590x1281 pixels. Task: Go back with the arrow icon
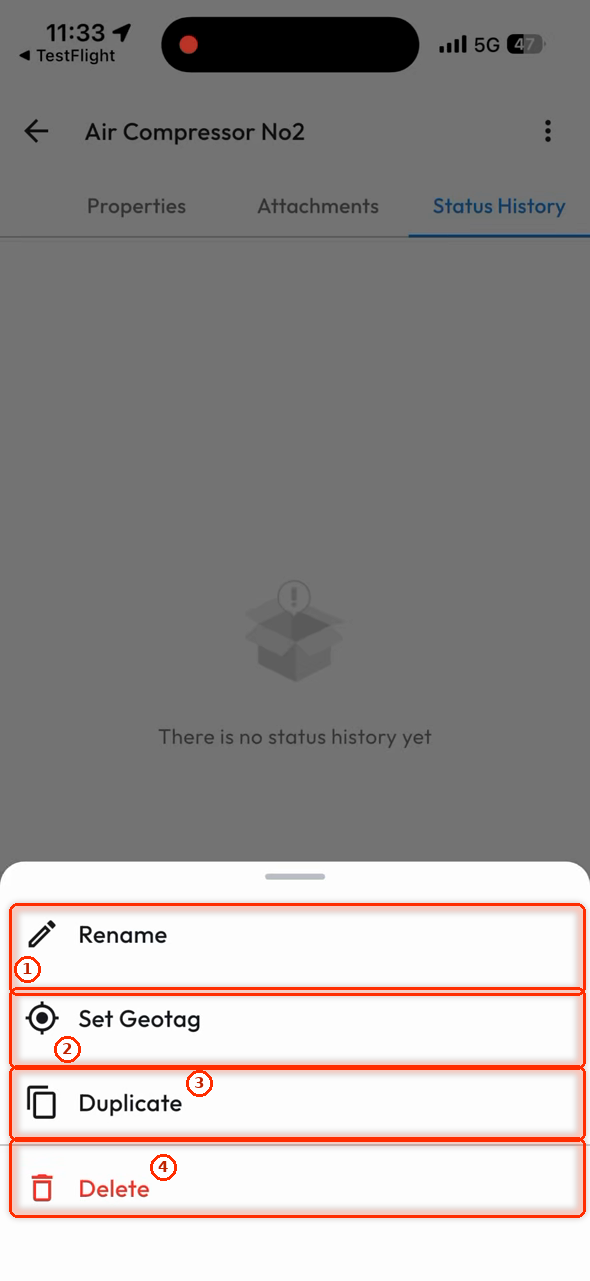36,131
